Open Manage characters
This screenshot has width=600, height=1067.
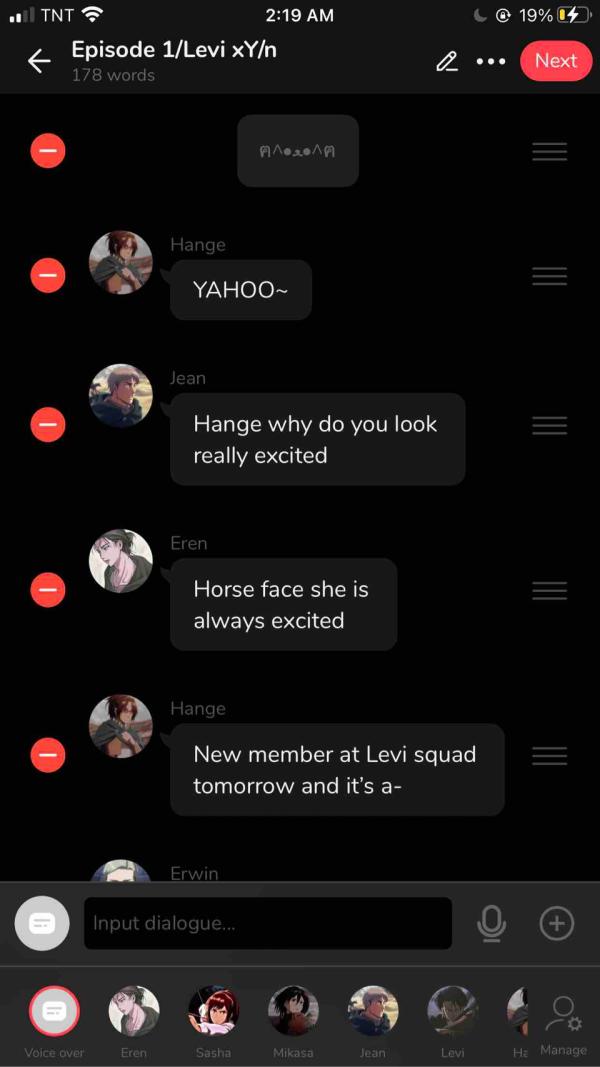(x=563, y=1022)
